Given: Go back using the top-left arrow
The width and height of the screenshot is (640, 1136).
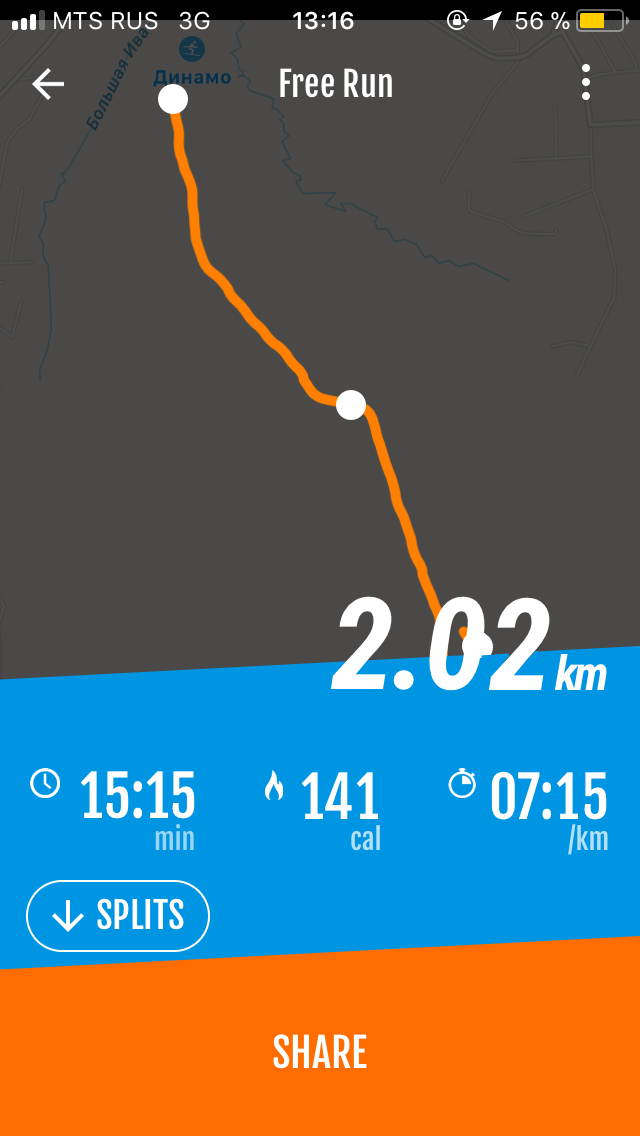Looking at the screenshot, I should tap(47, 84).
